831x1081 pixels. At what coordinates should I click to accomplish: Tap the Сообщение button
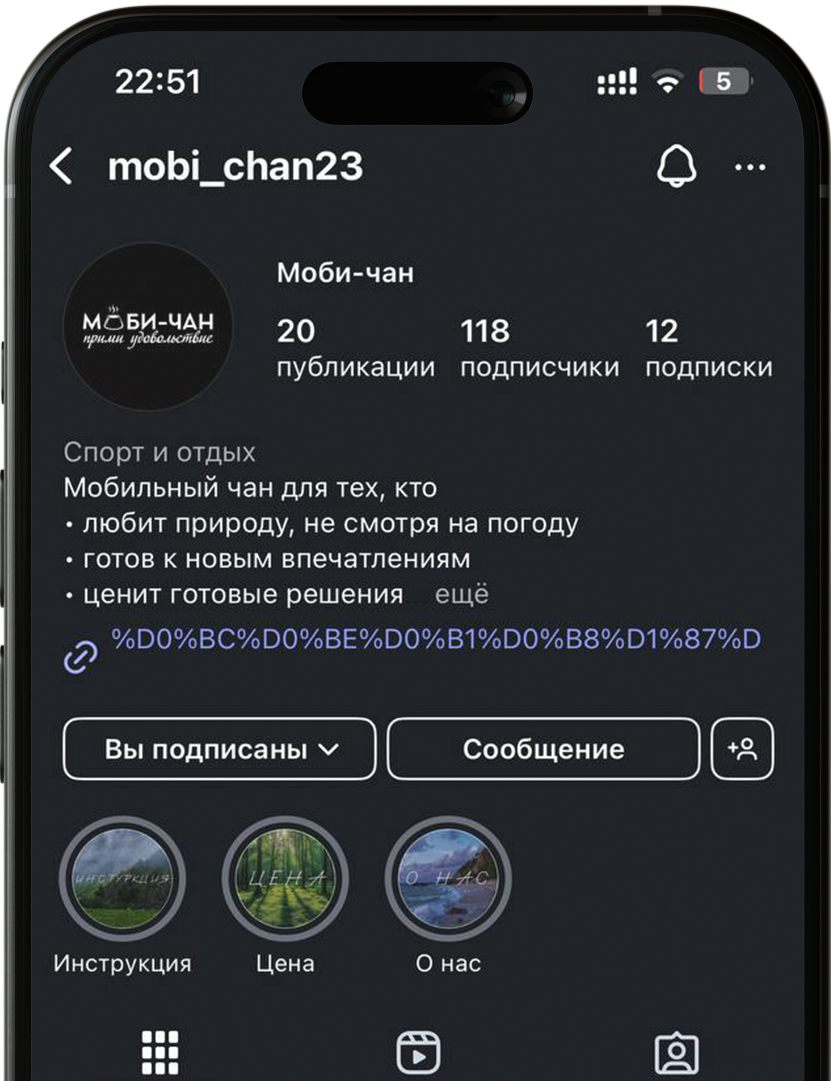coord(543,749)
